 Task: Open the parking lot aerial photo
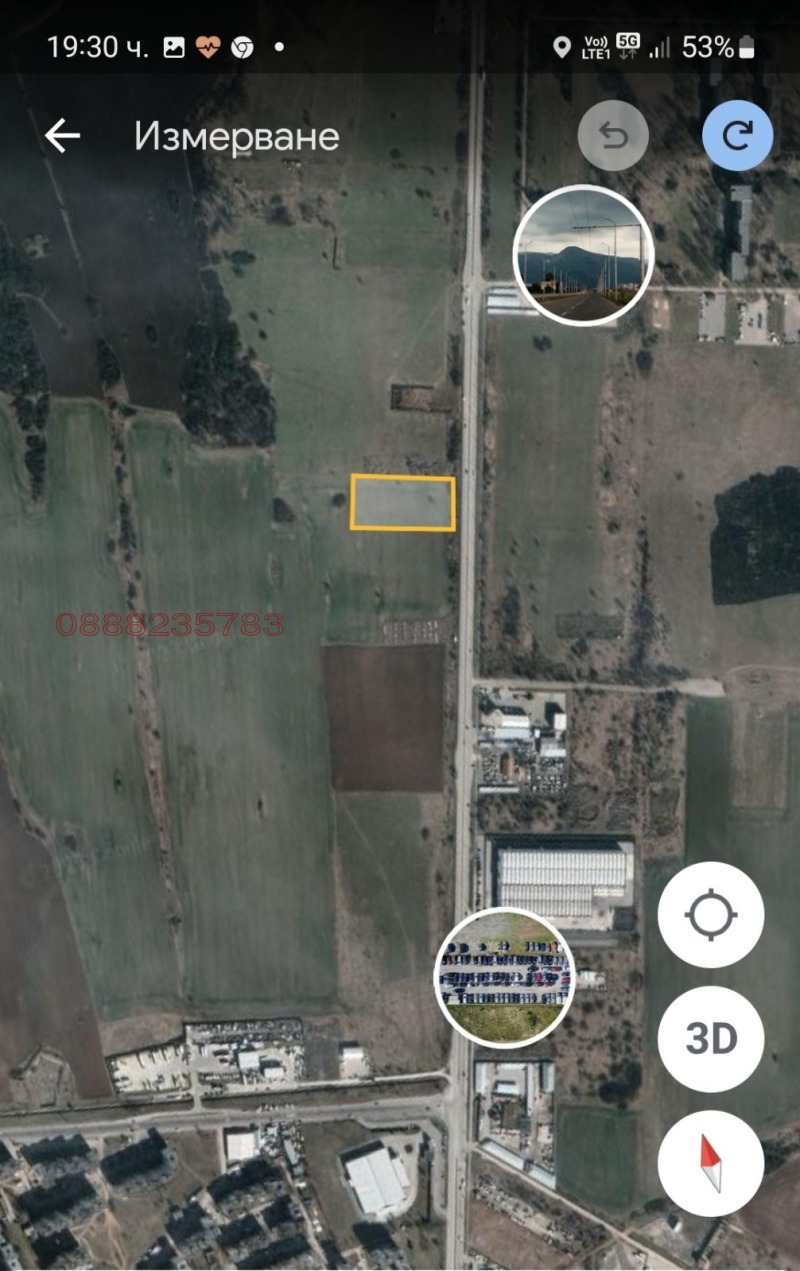click(x=505, y=977)
